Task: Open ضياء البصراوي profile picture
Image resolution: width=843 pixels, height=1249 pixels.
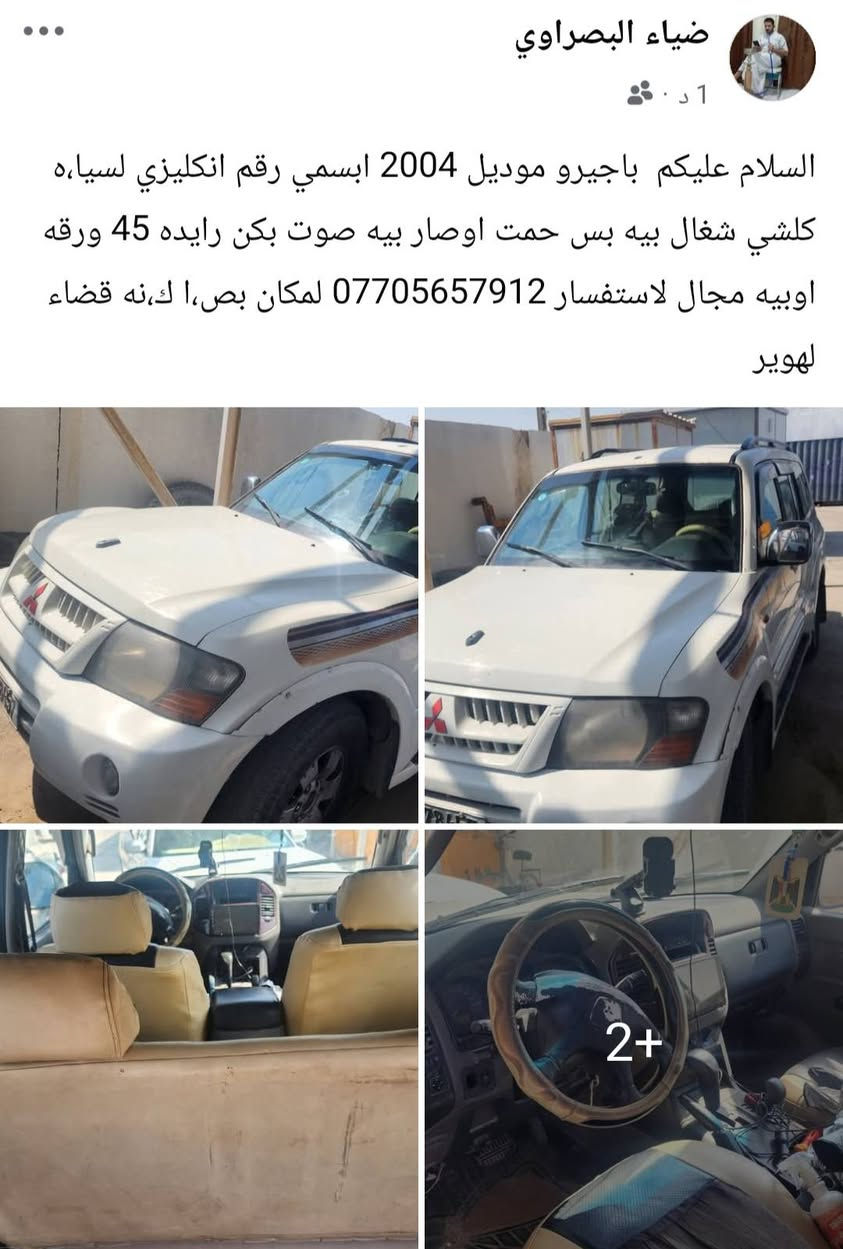Action: pos(772,58)
